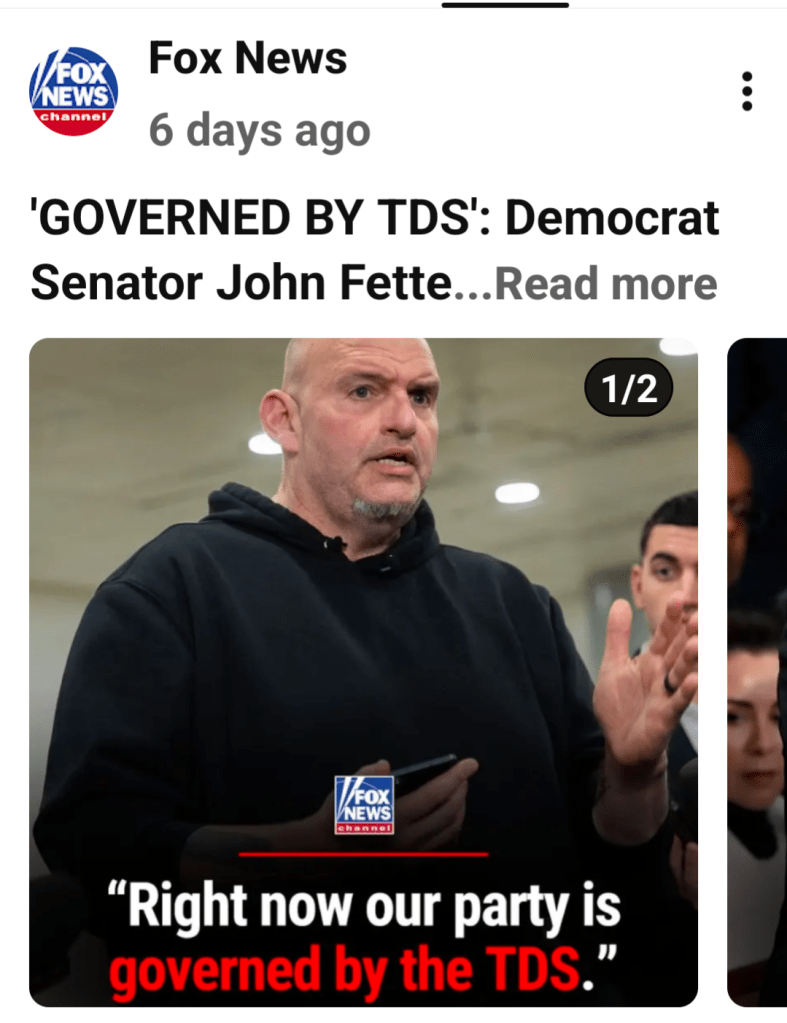Open the post's three-dot overflow menu
787x1023 pixels.
point(746,91)
